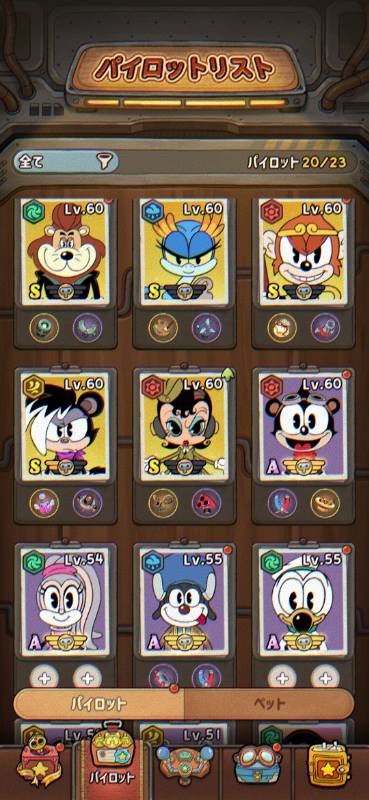Image resolution: width=369 pixels, height=800 pixels.
Task: Tap the second equipment slot under the goggles bear
Action: pos(325,503)
